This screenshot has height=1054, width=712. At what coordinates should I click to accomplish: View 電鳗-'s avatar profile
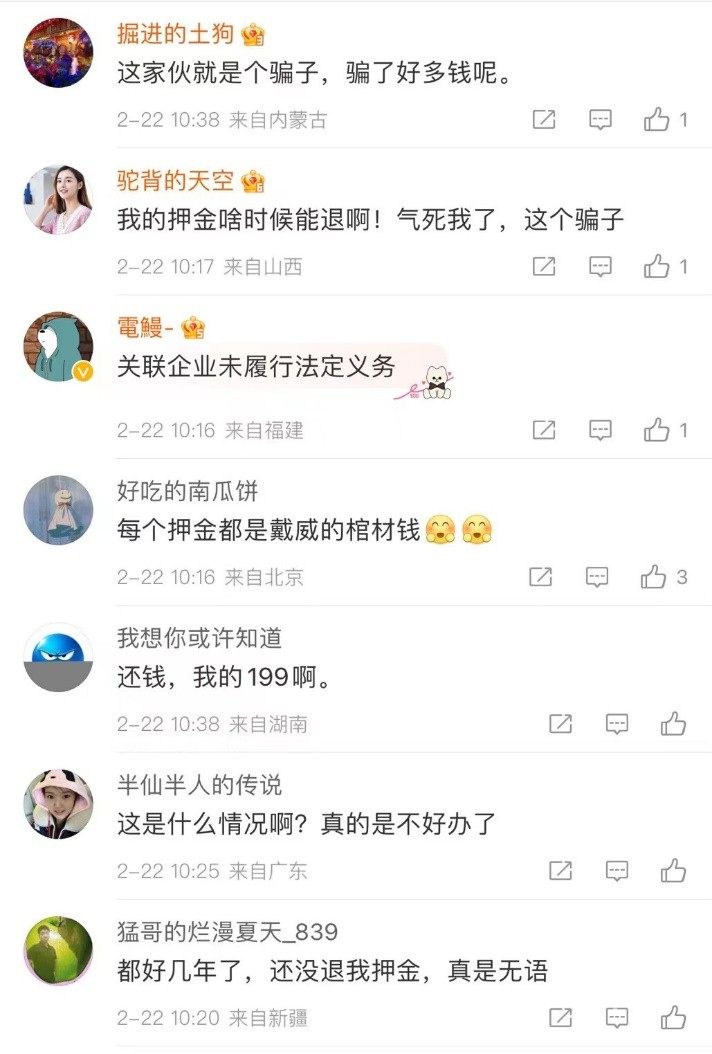58,346
